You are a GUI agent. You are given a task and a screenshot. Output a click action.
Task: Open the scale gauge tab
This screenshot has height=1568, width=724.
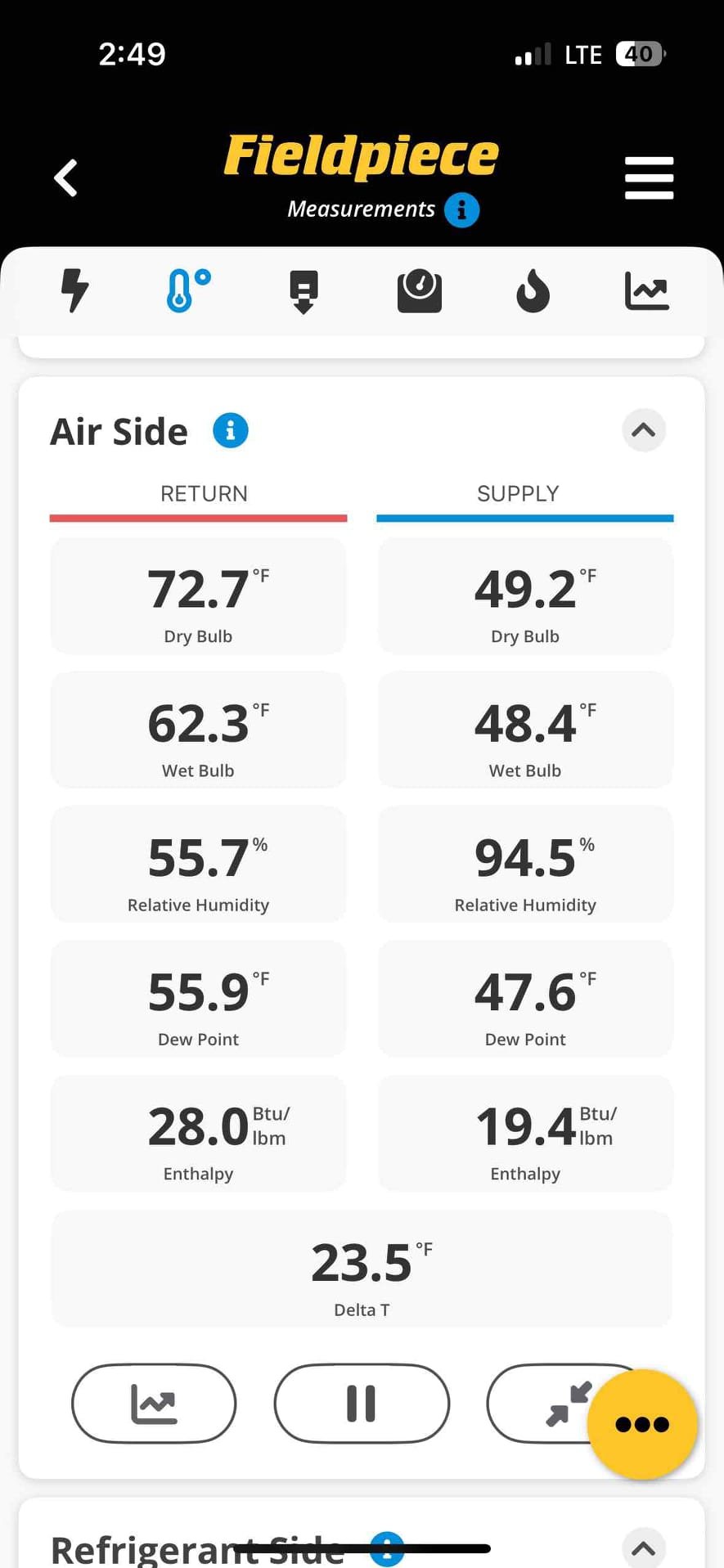(x=420, y=291)
